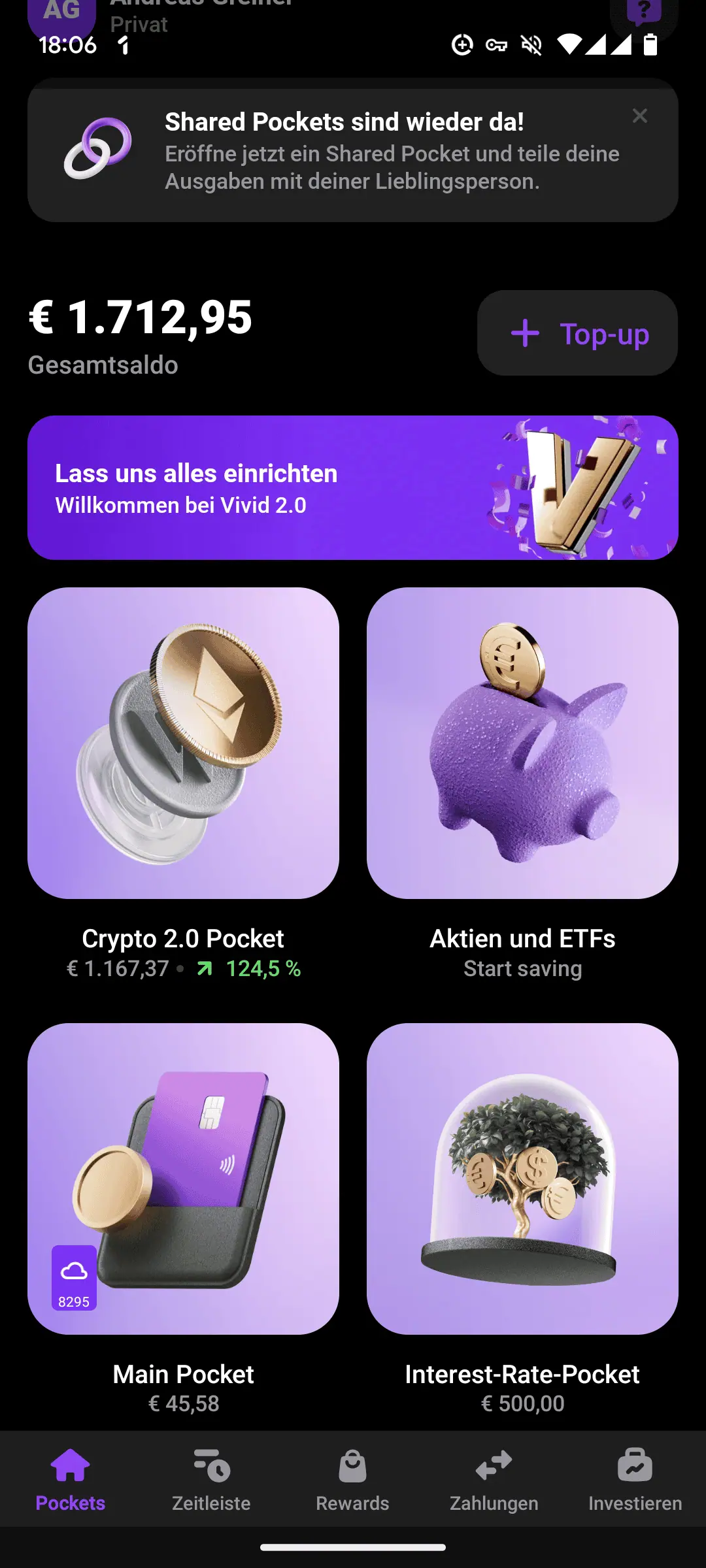Dismiss the Shared Pockets banner
The width and height of the screenshot is (706, 1568).
(639, 116)
